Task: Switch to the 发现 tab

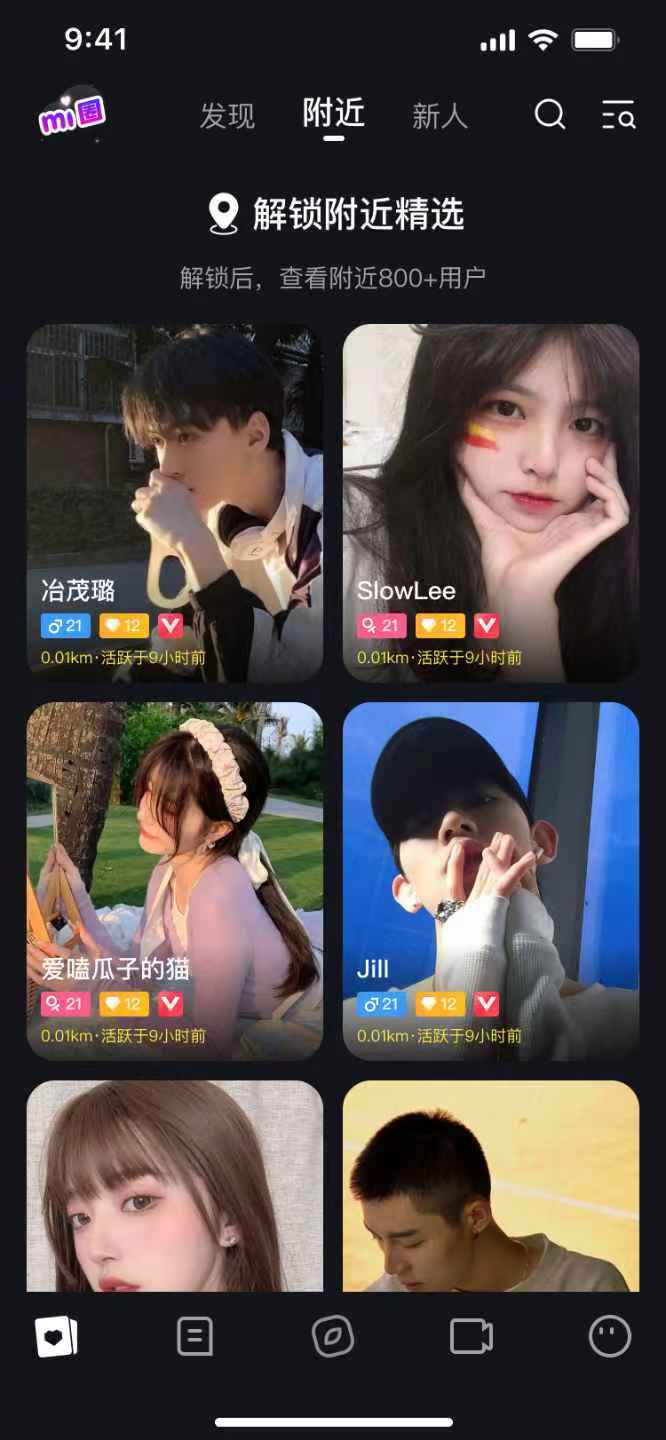Action: 227,116
